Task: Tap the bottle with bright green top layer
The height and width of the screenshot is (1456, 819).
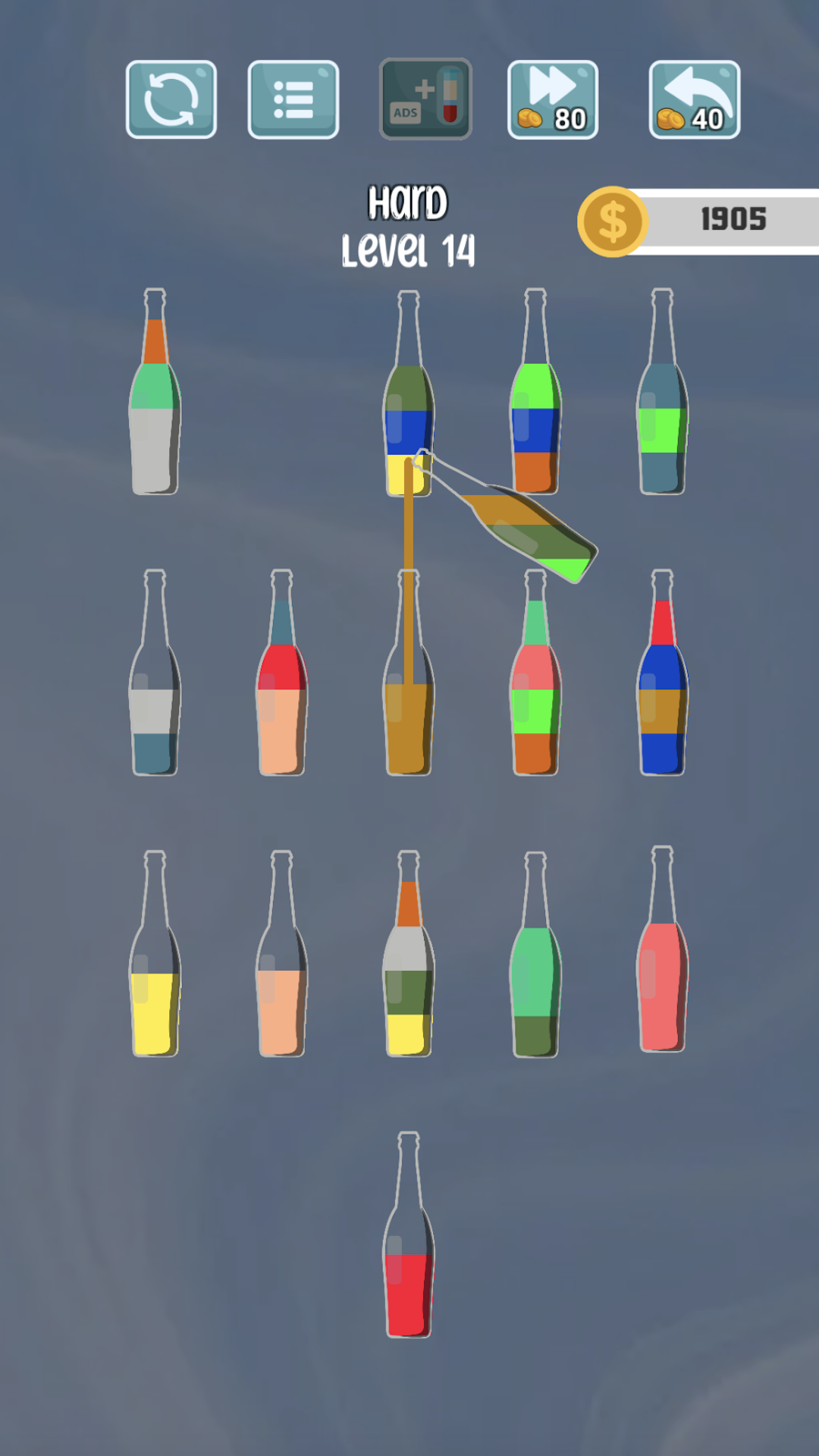Action: pyautogui.click(x=535, y=391)
